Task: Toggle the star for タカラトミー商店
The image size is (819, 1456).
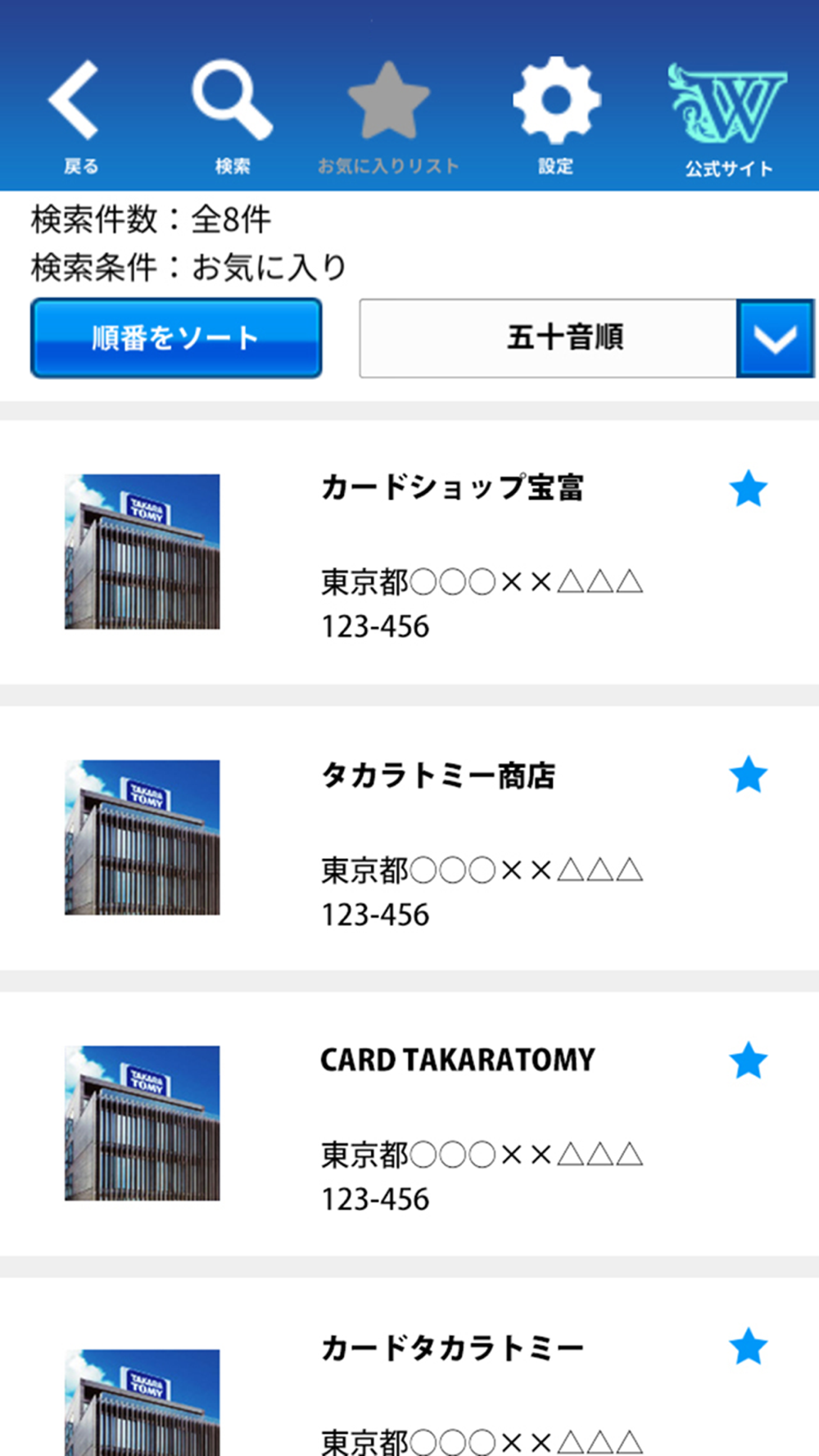Action: [x=748, y=775]
